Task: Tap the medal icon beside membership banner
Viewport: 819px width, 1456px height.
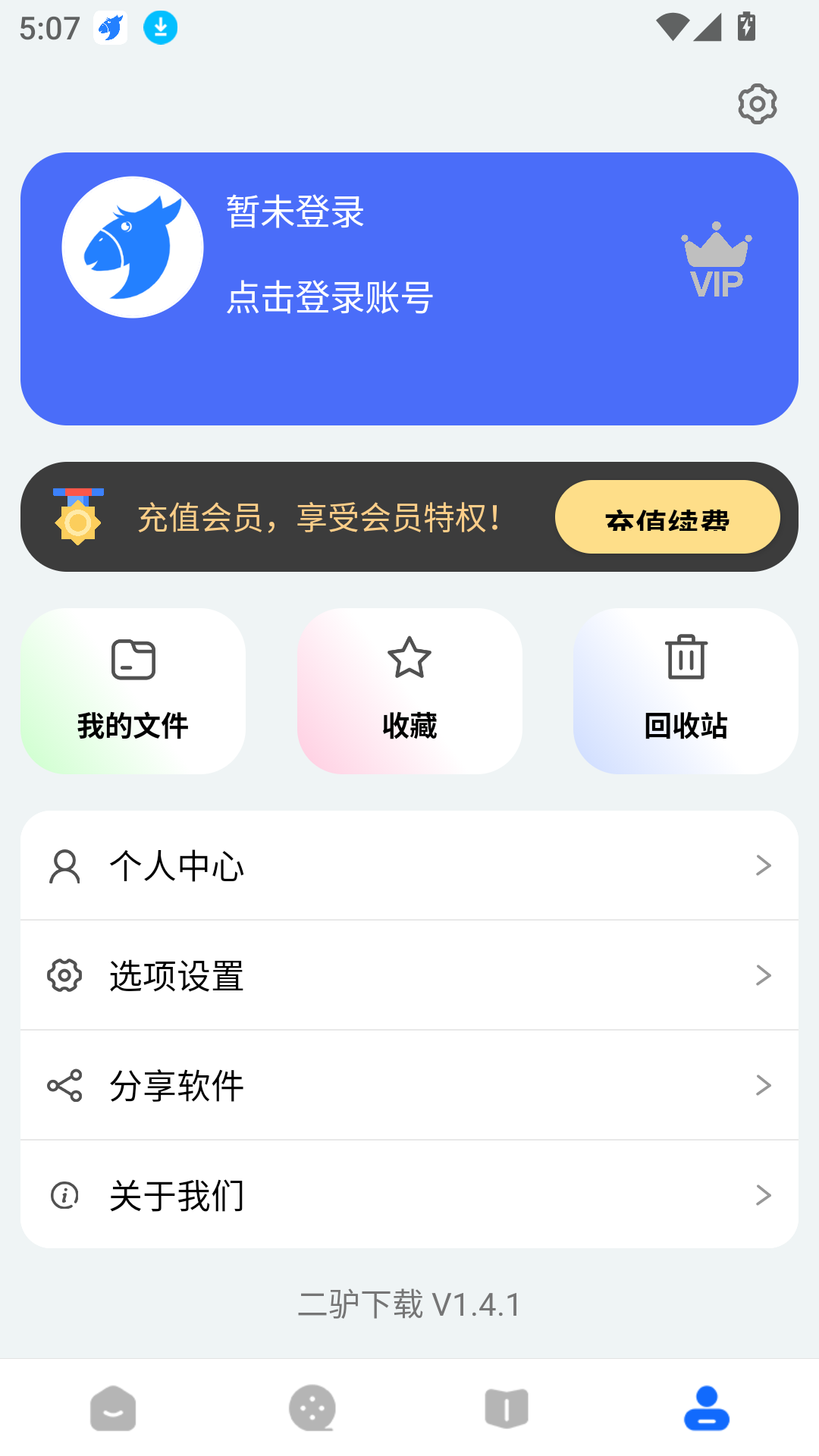Action: [x=78, y=516]
